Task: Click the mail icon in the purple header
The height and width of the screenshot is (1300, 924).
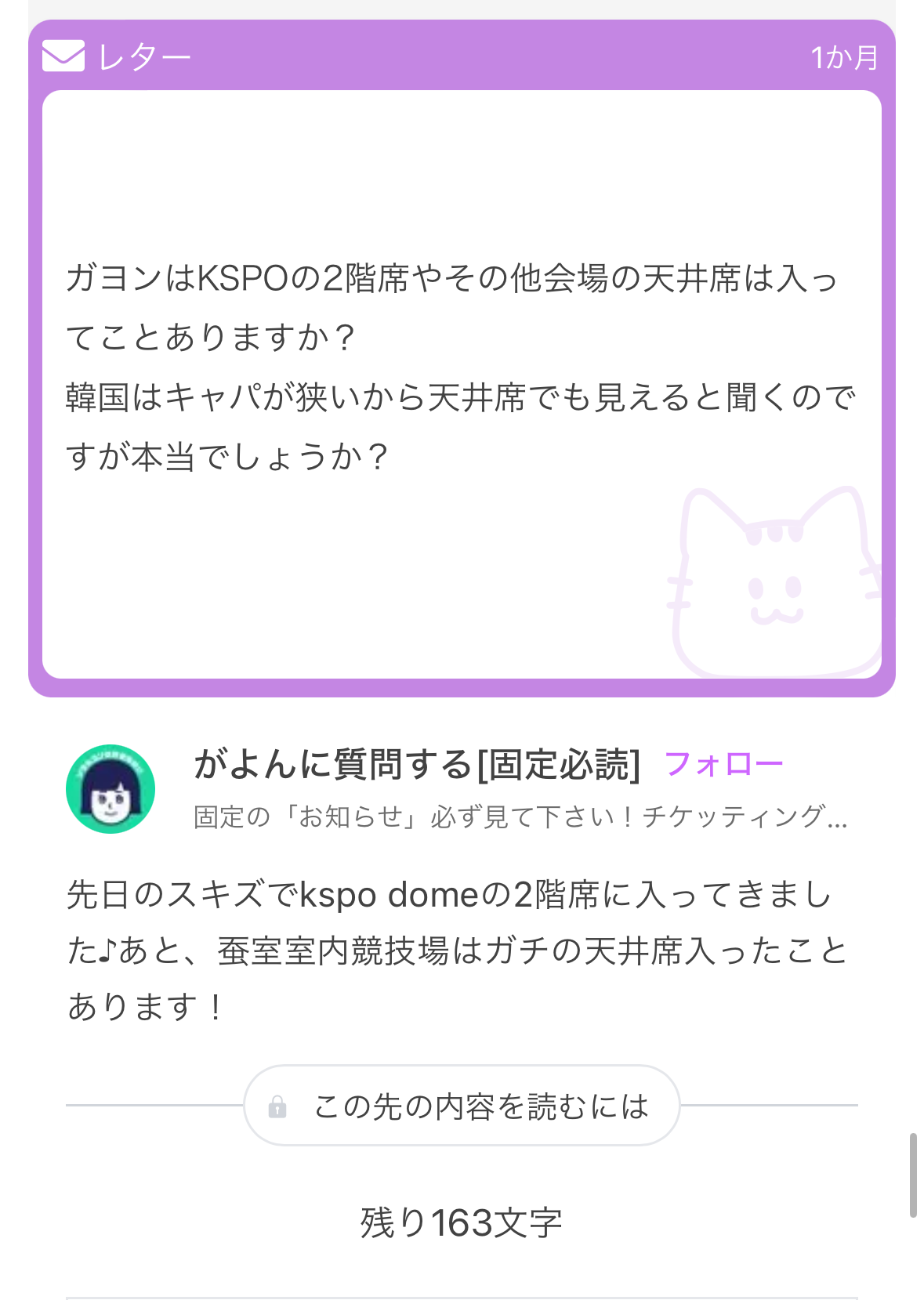Action: (63, 56)
